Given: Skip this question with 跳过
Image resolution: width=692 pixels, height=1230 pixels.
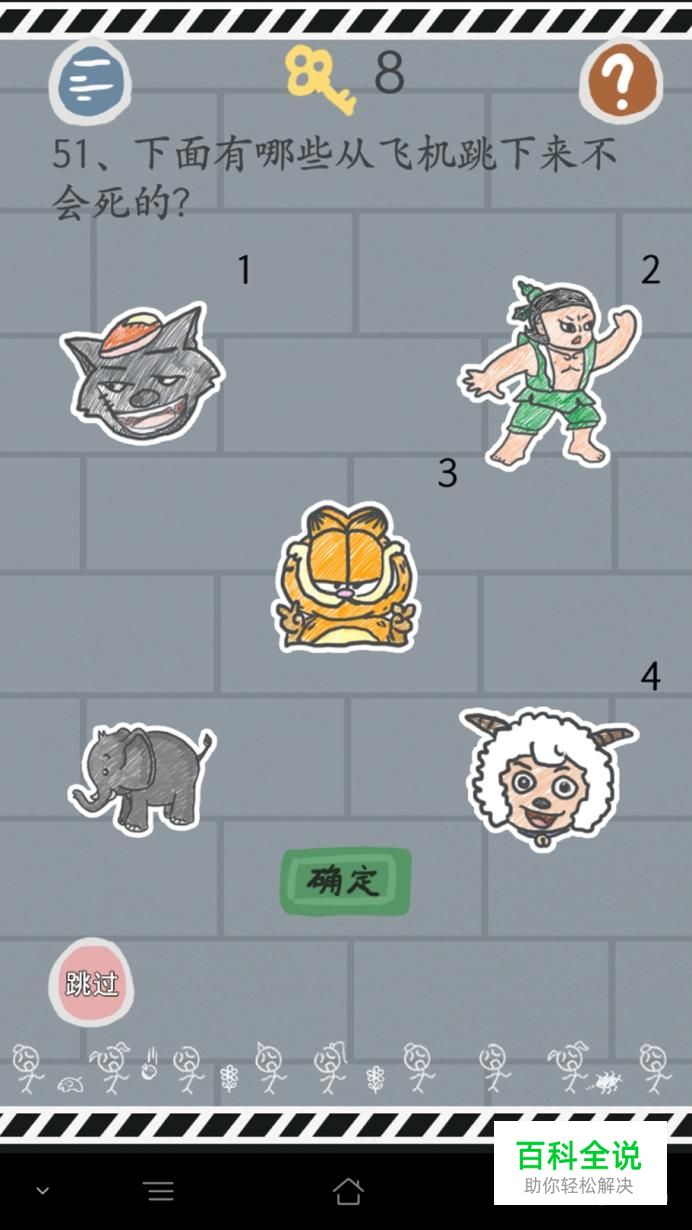Looking at the screenshot, I should tap(92, 982).
